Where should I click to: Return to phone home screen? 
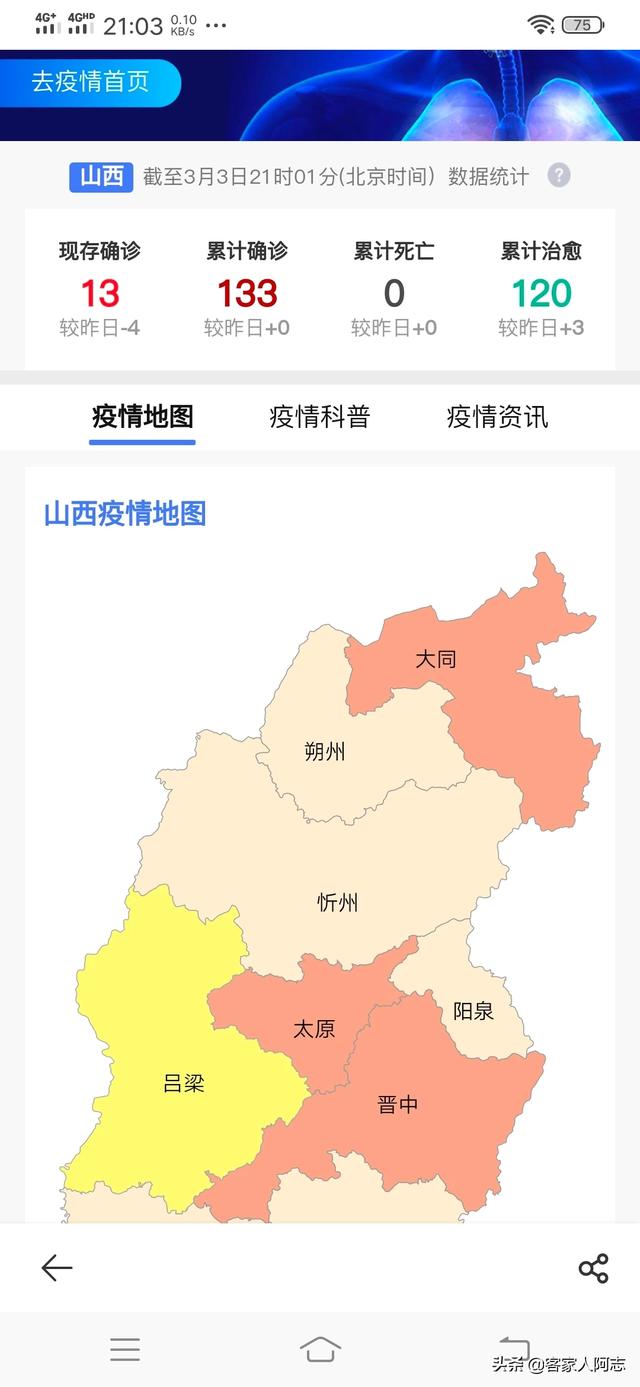tap(320, 1349)
